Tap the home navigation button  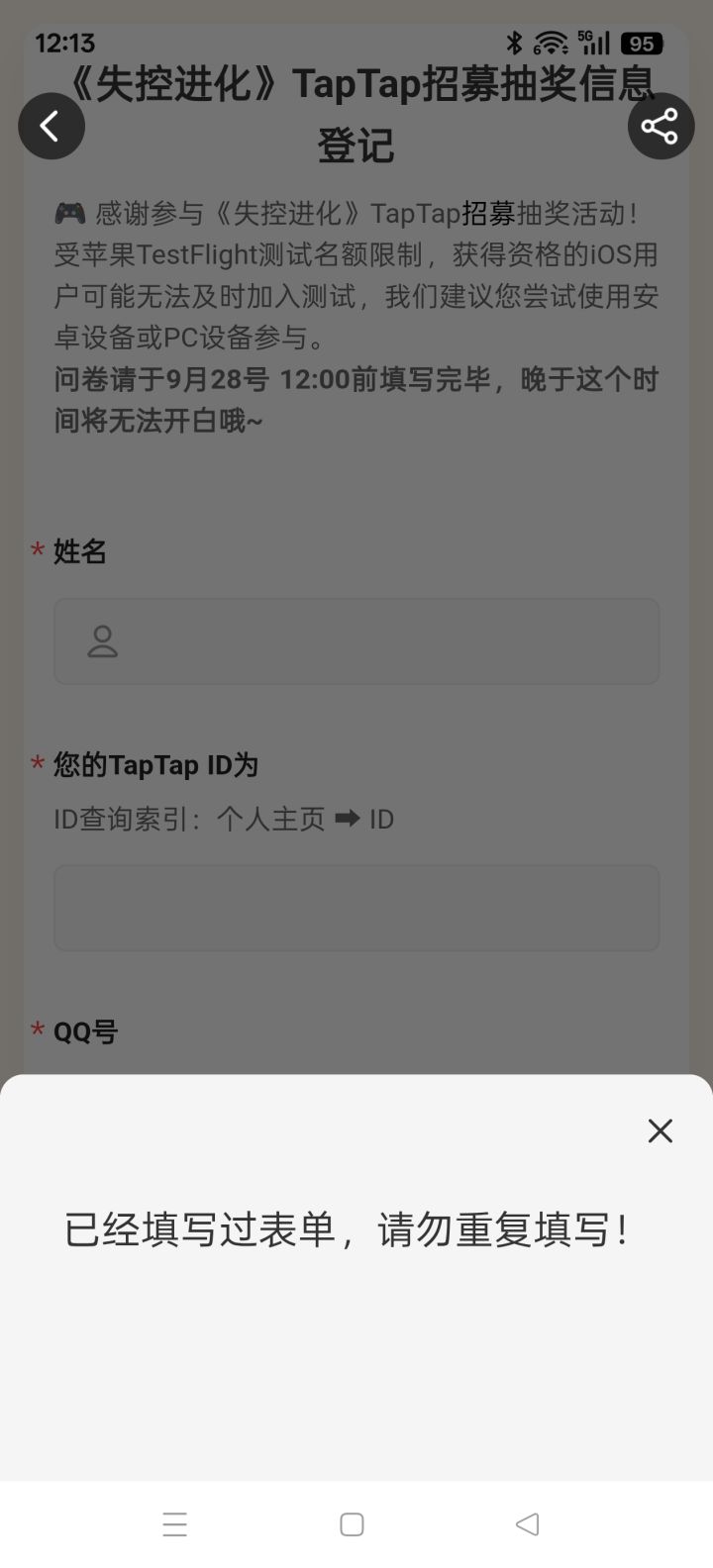coord(351,1524)
